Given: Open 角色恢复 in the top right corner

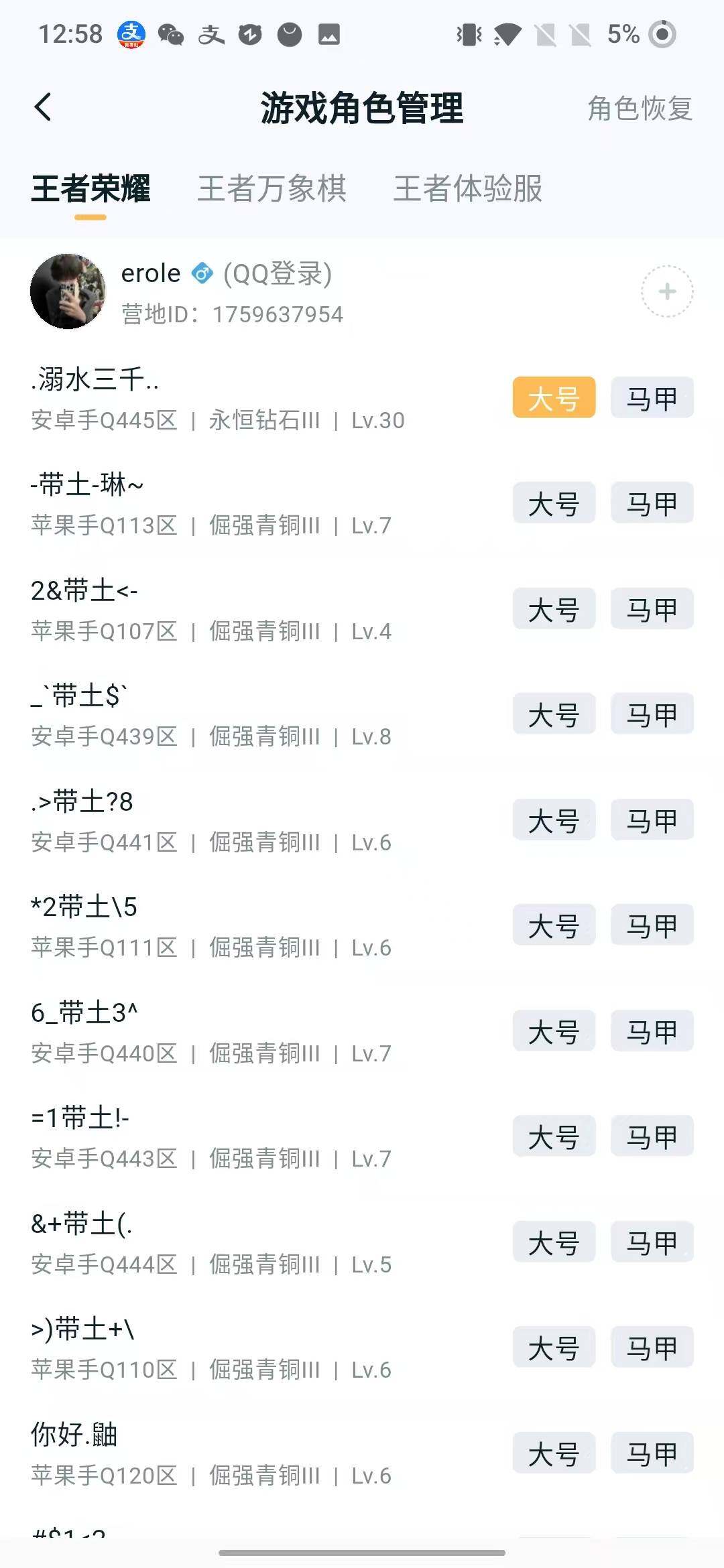Looking at the screenshot, I should [x=638, y=109].
